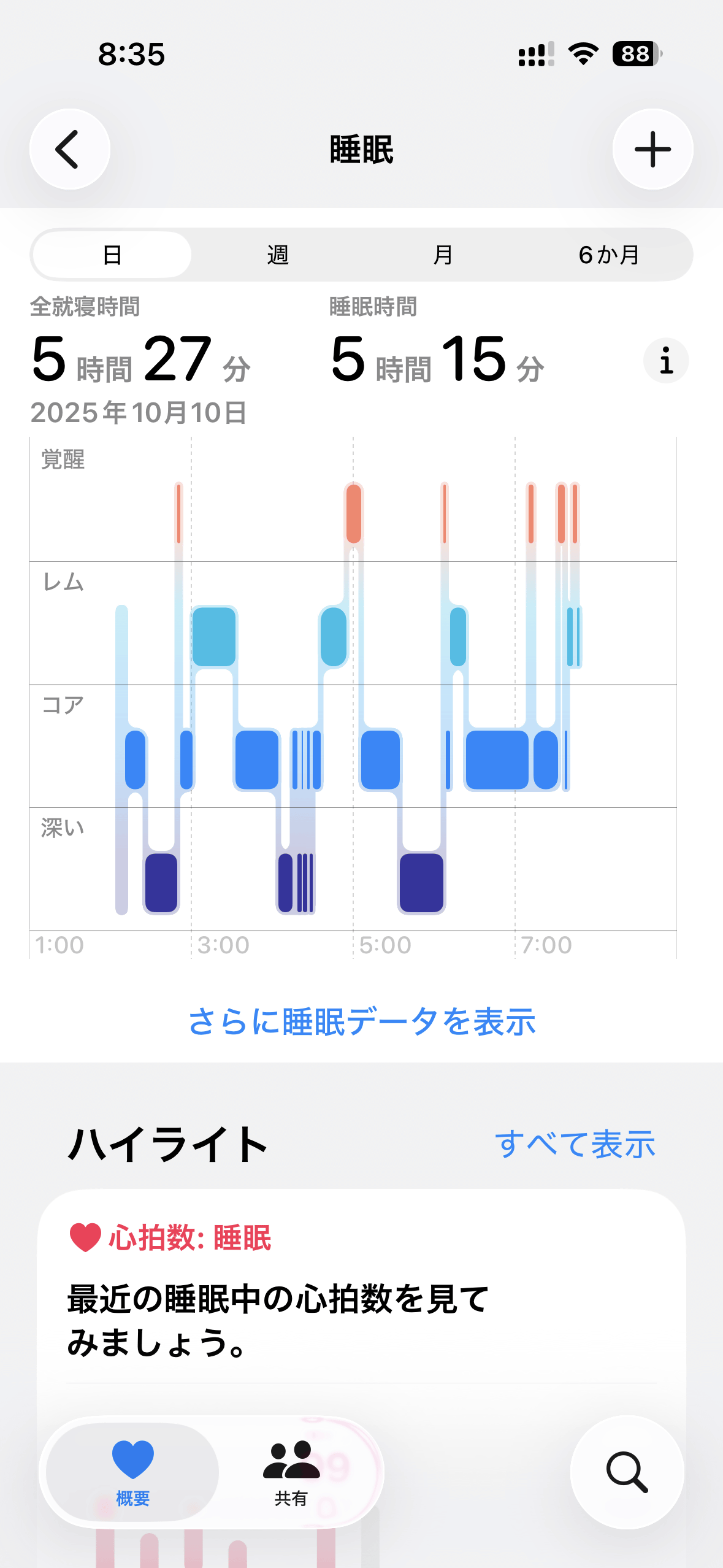Open search with the magnifier button
This screenshot has height=1568, width=723.
click(627, 1471)
